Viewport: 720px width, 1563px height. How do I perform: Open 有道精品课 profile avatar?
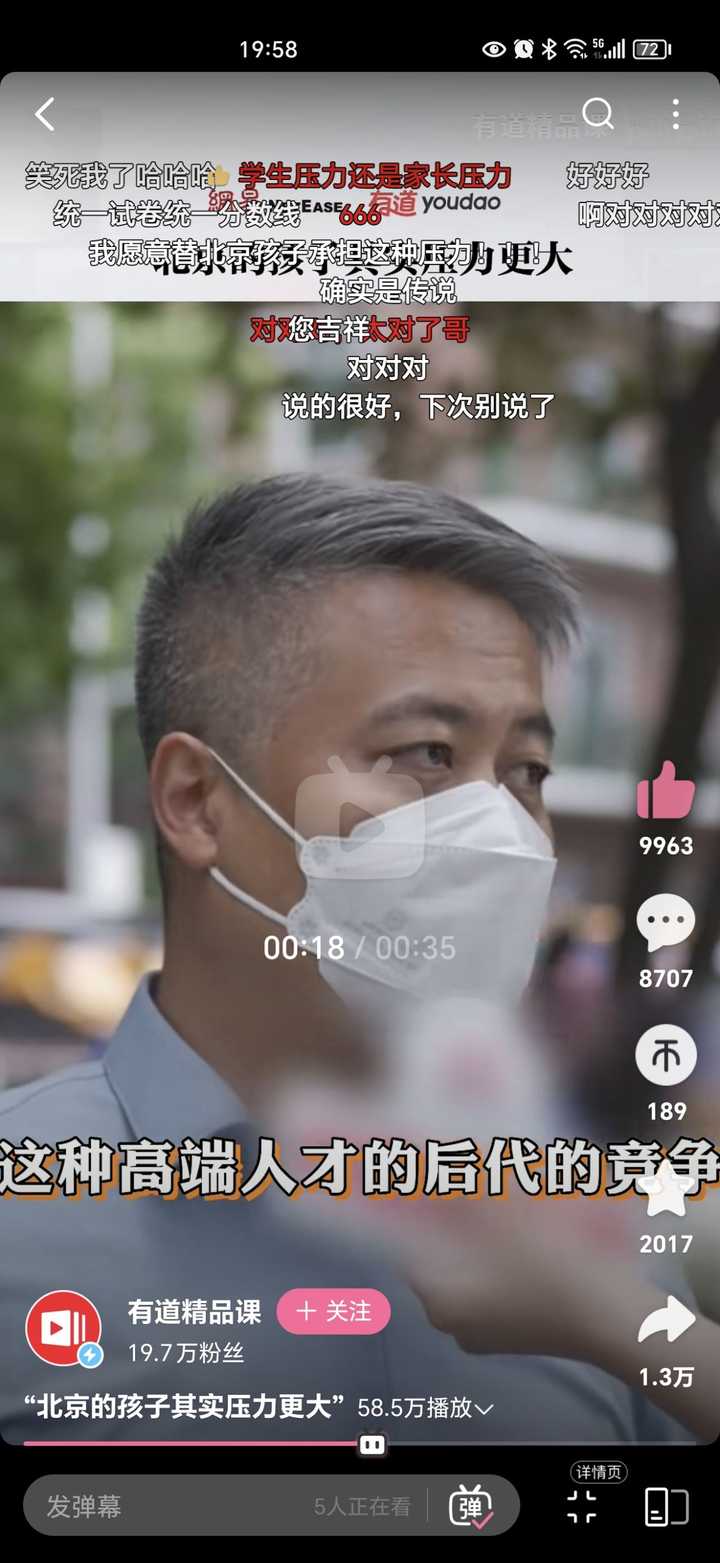[x=63, y=1328]
